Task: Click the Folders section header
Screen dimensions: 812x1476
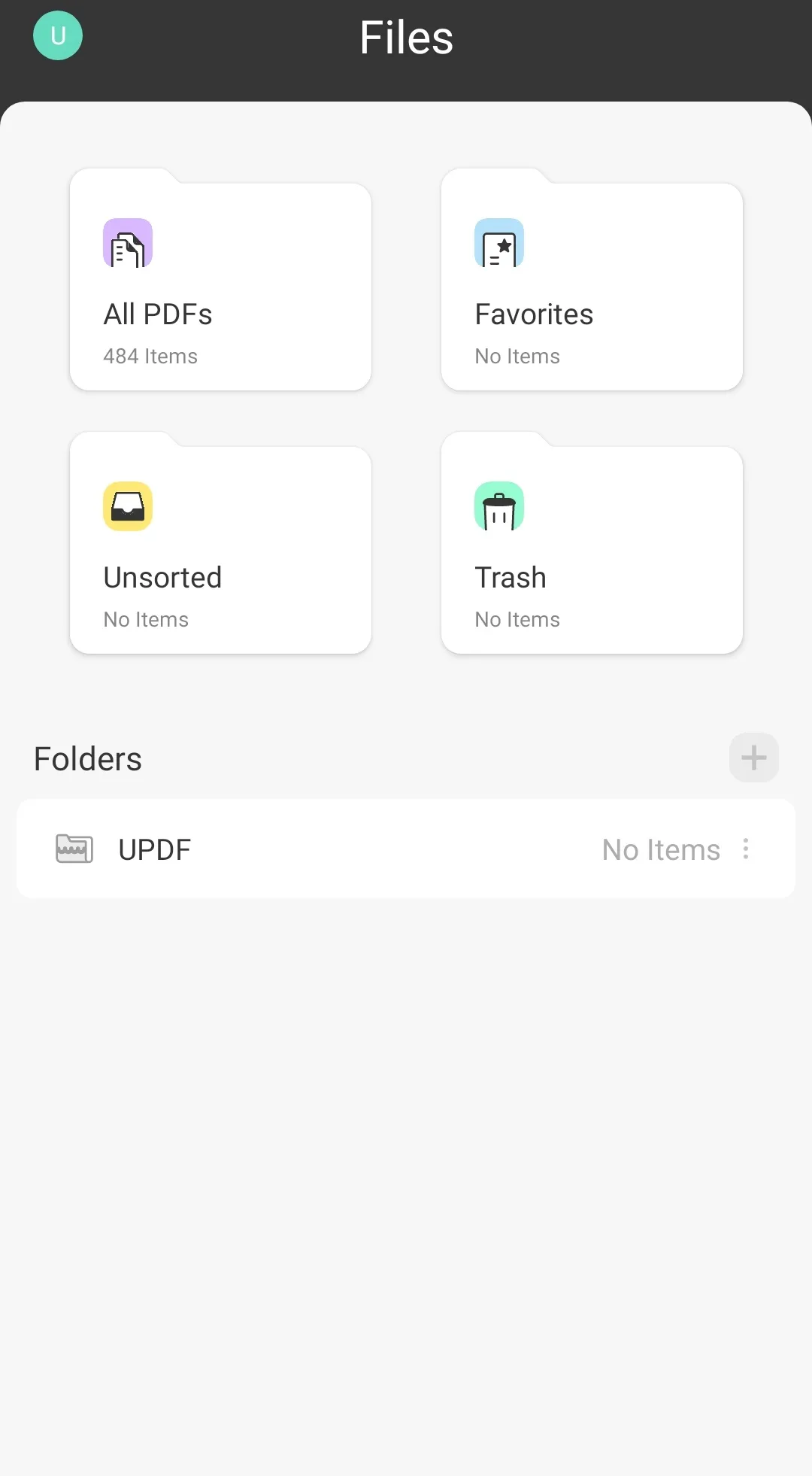Action: (87, 758)
